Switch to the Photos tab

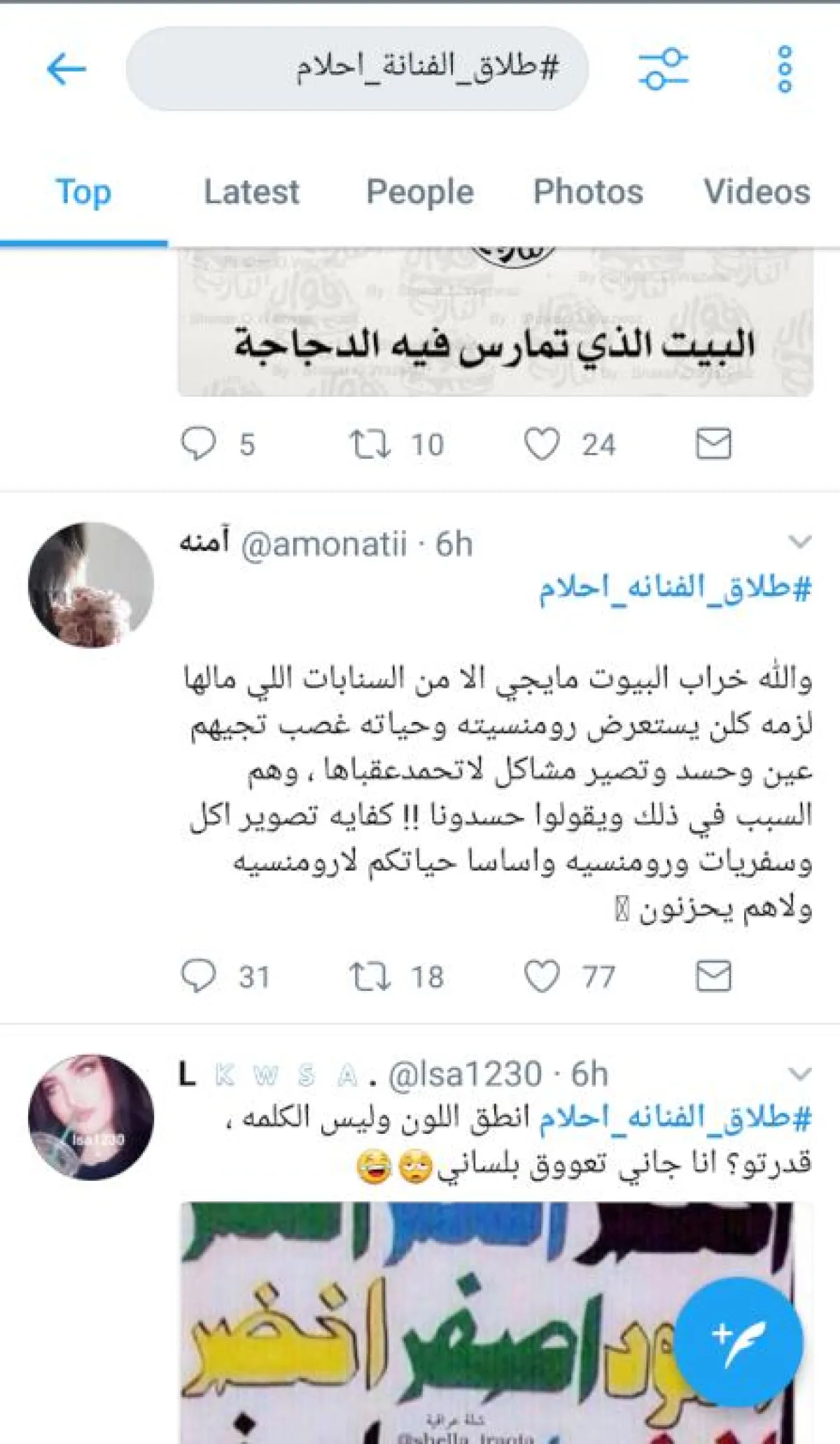pos(588,192)
